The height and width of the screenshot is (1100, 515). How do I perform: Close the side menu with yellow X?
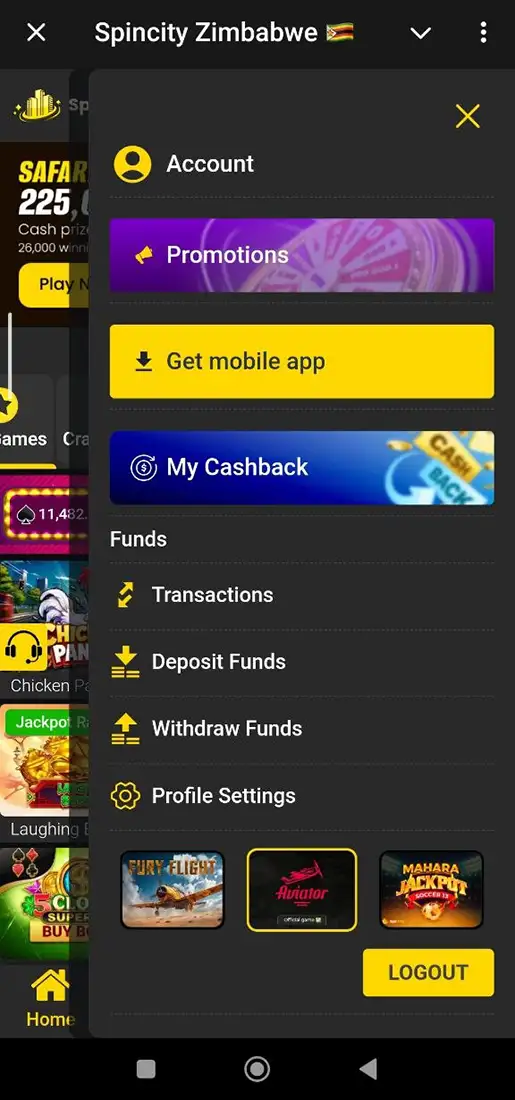pos(467,116)
